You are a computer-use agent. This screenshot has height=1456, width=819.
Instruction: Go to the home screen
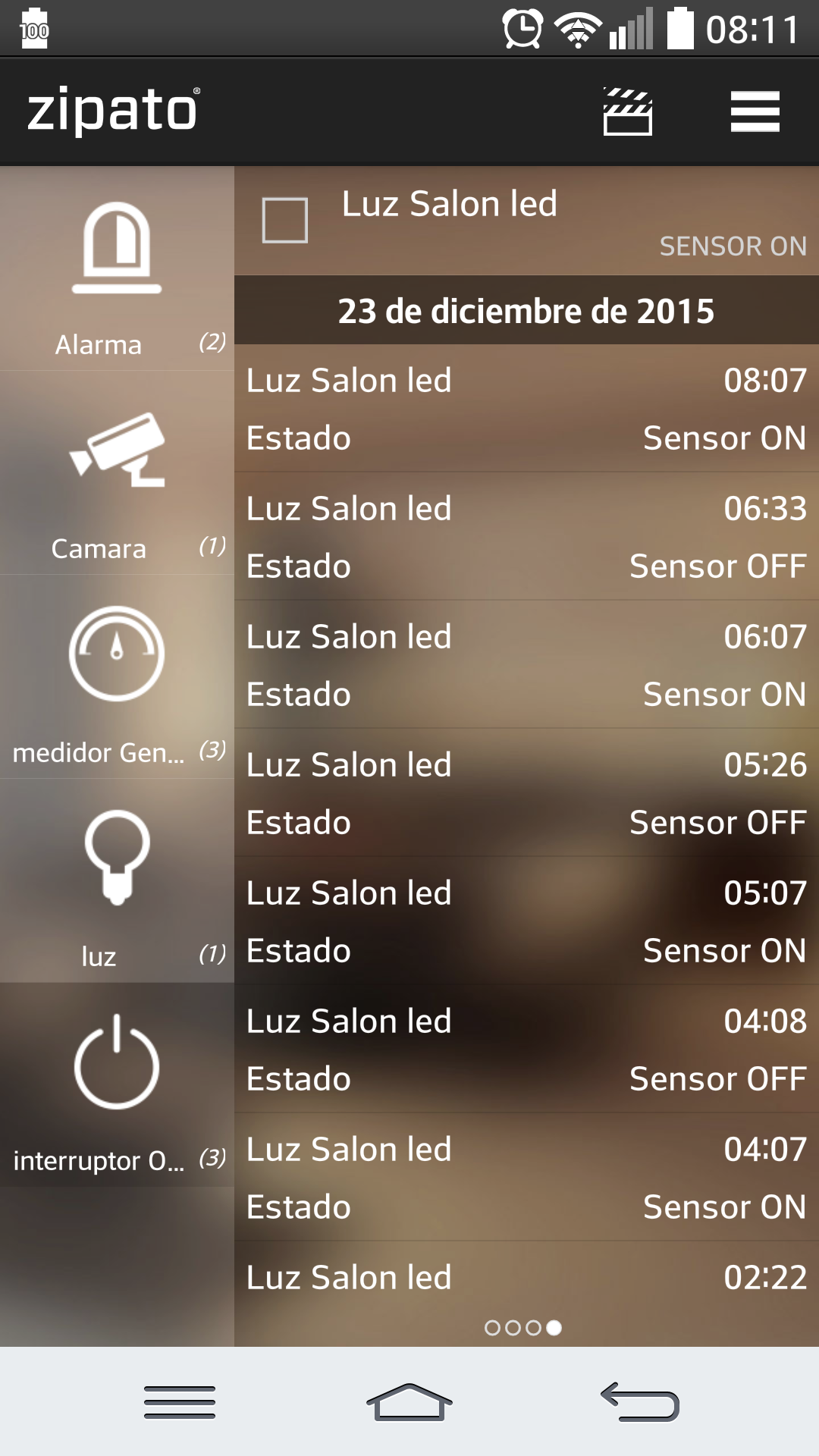[409, 1402]
